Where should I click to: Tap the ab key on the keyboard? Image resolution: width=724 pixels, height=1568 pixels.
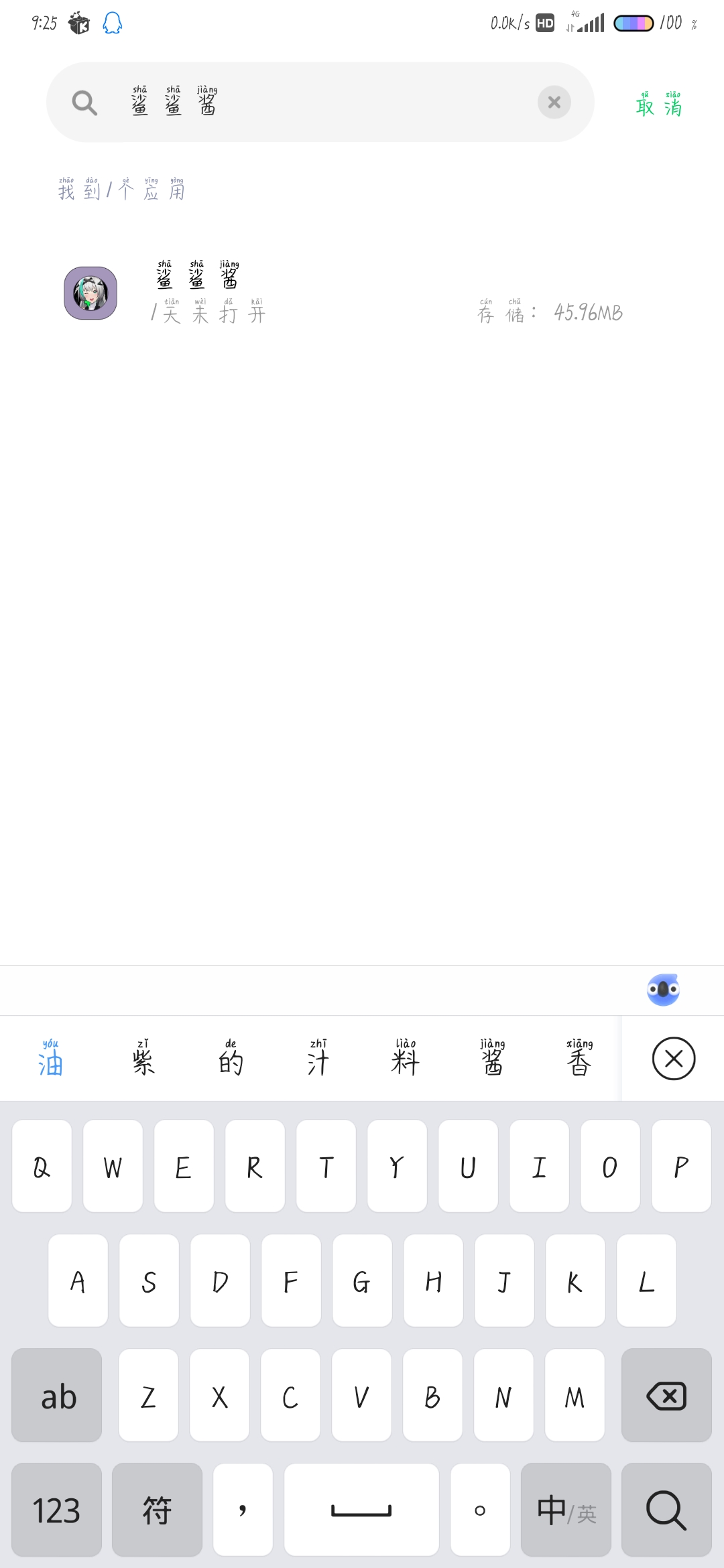57,1395
